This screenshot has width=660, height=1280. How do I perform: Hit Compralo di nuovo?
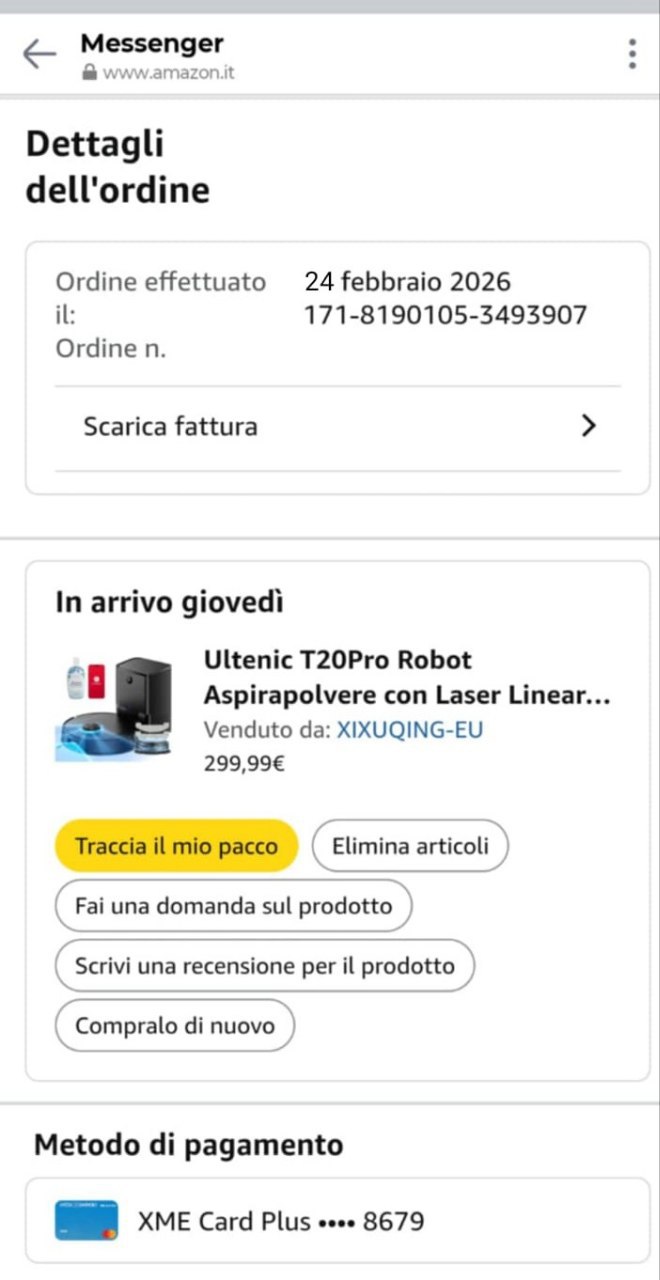pyautogui.click(x=174, y=1026)
